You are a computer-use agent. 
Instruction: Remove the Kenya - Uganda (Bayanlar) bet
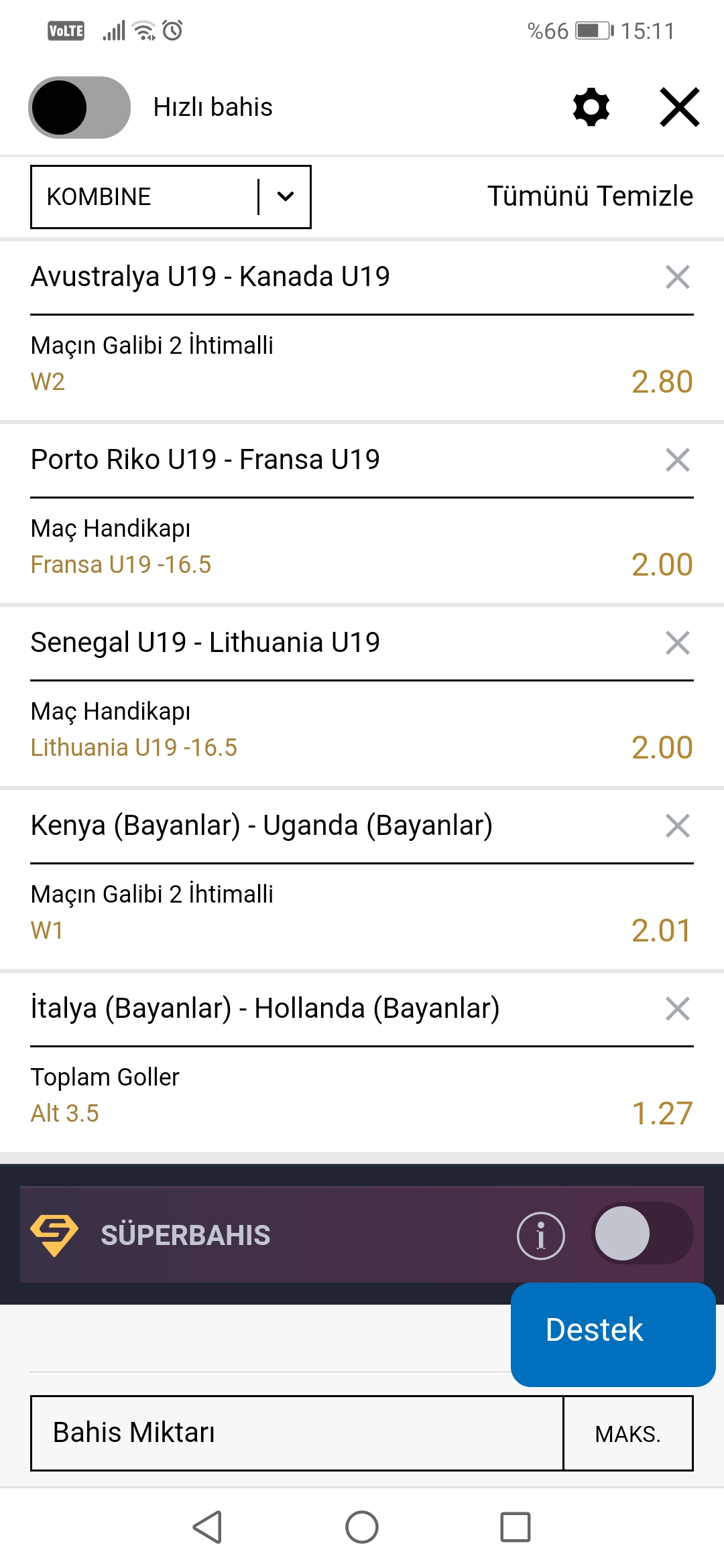(x=678, y=826)
